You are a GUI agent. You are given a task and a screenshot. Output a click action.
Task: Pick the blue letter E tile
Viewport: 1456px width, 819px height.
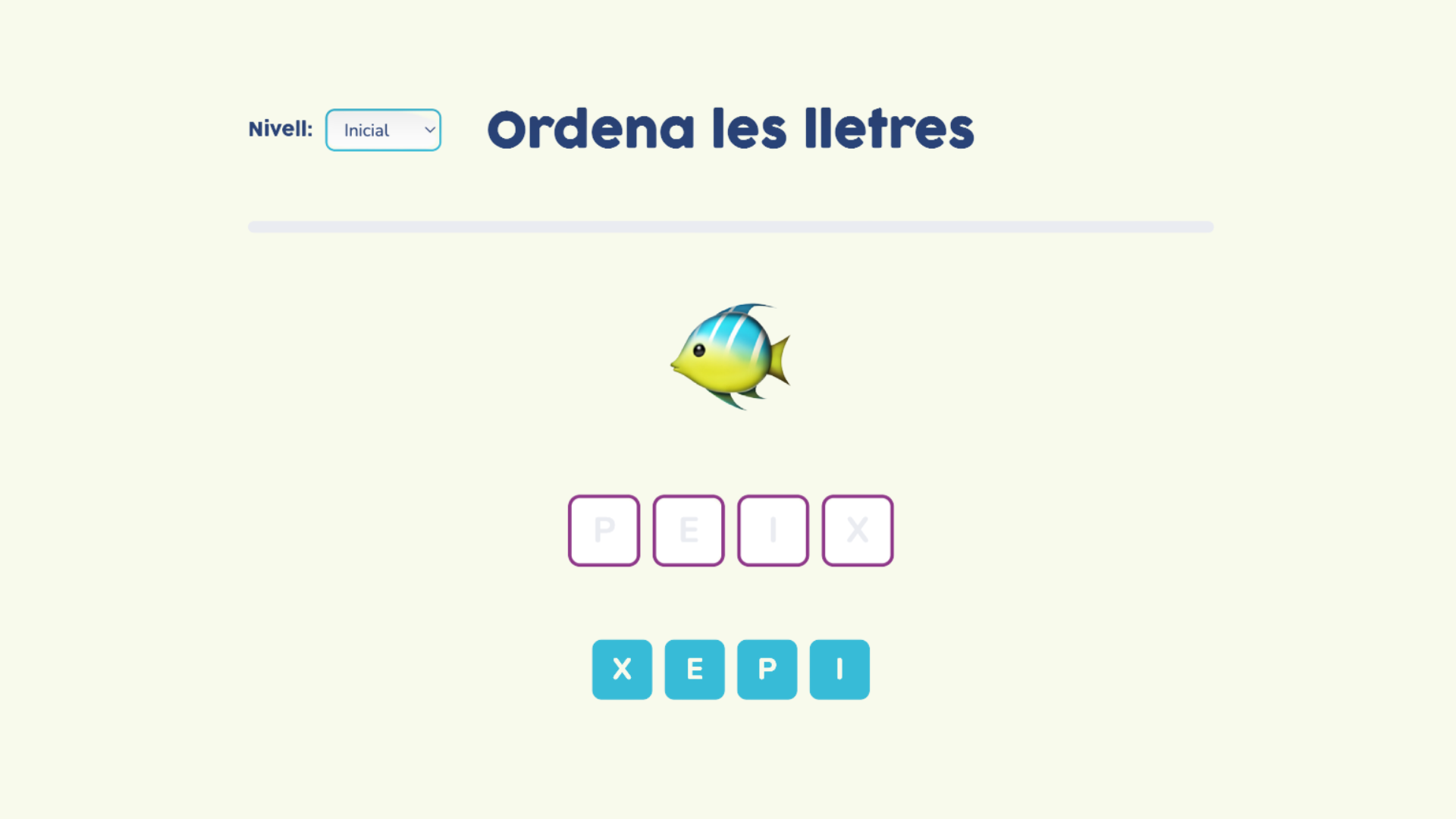pos(694,669)
